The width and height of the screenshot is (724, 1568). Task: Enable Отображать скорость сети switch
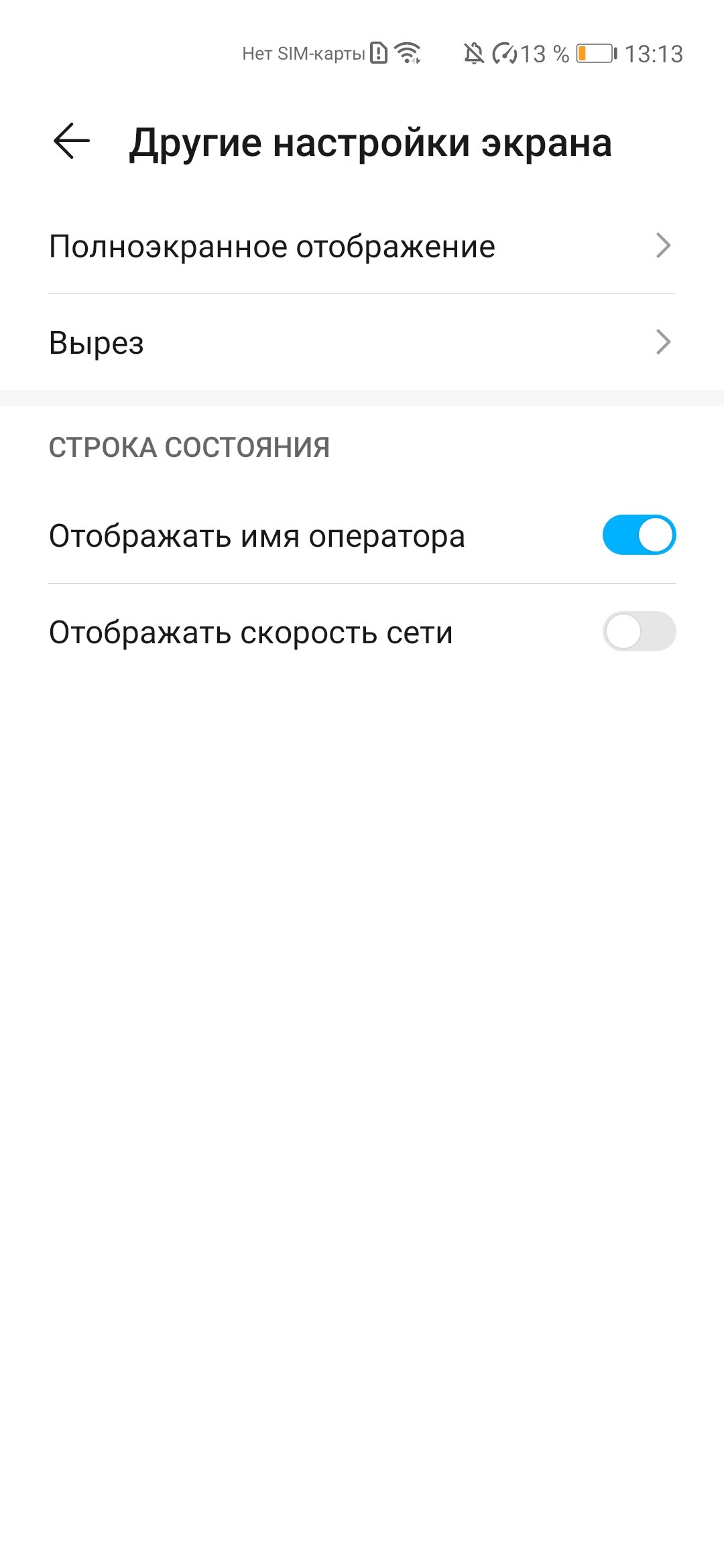click(x=639, y=631)
